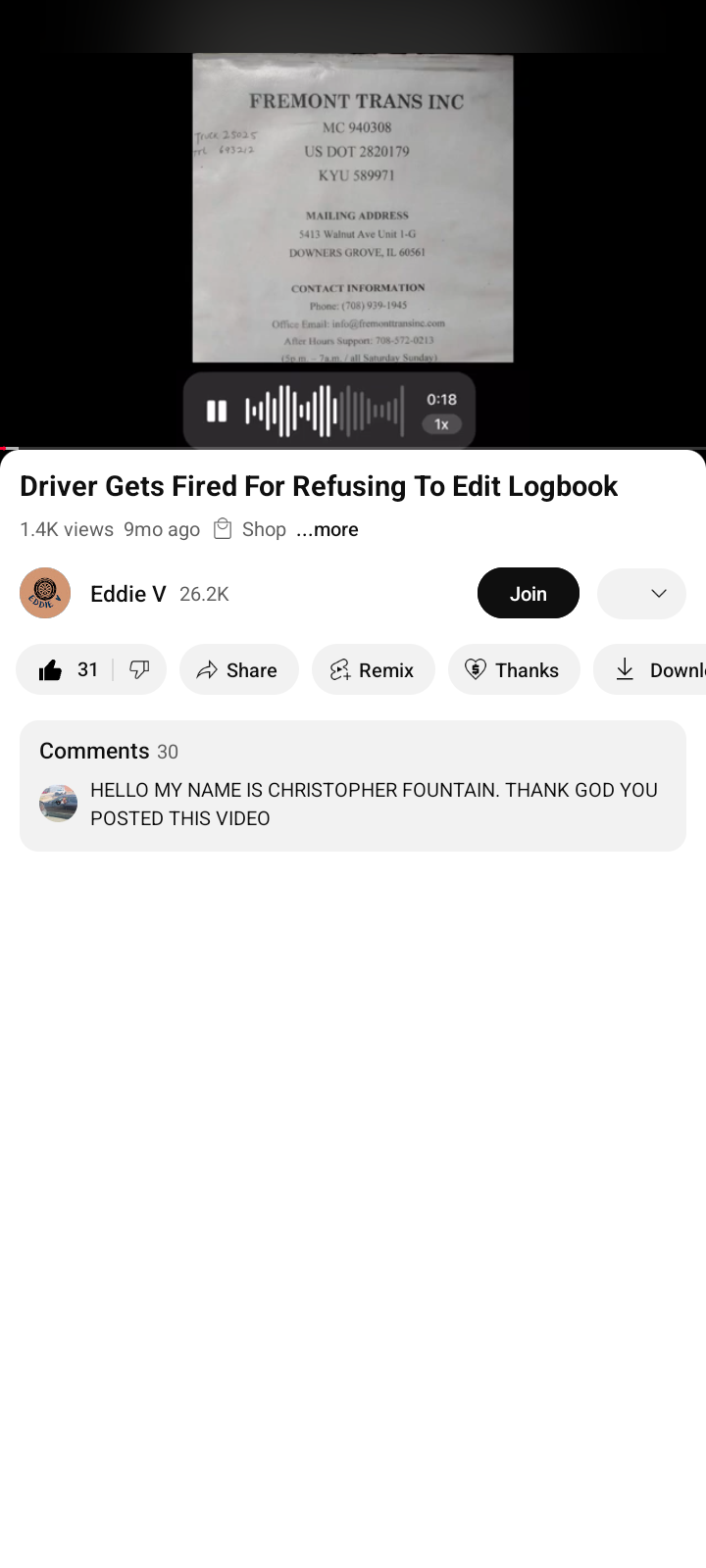Screen dimensions: 706x1568
Task: Dislike this video
Action: click(x=139, y=670)
